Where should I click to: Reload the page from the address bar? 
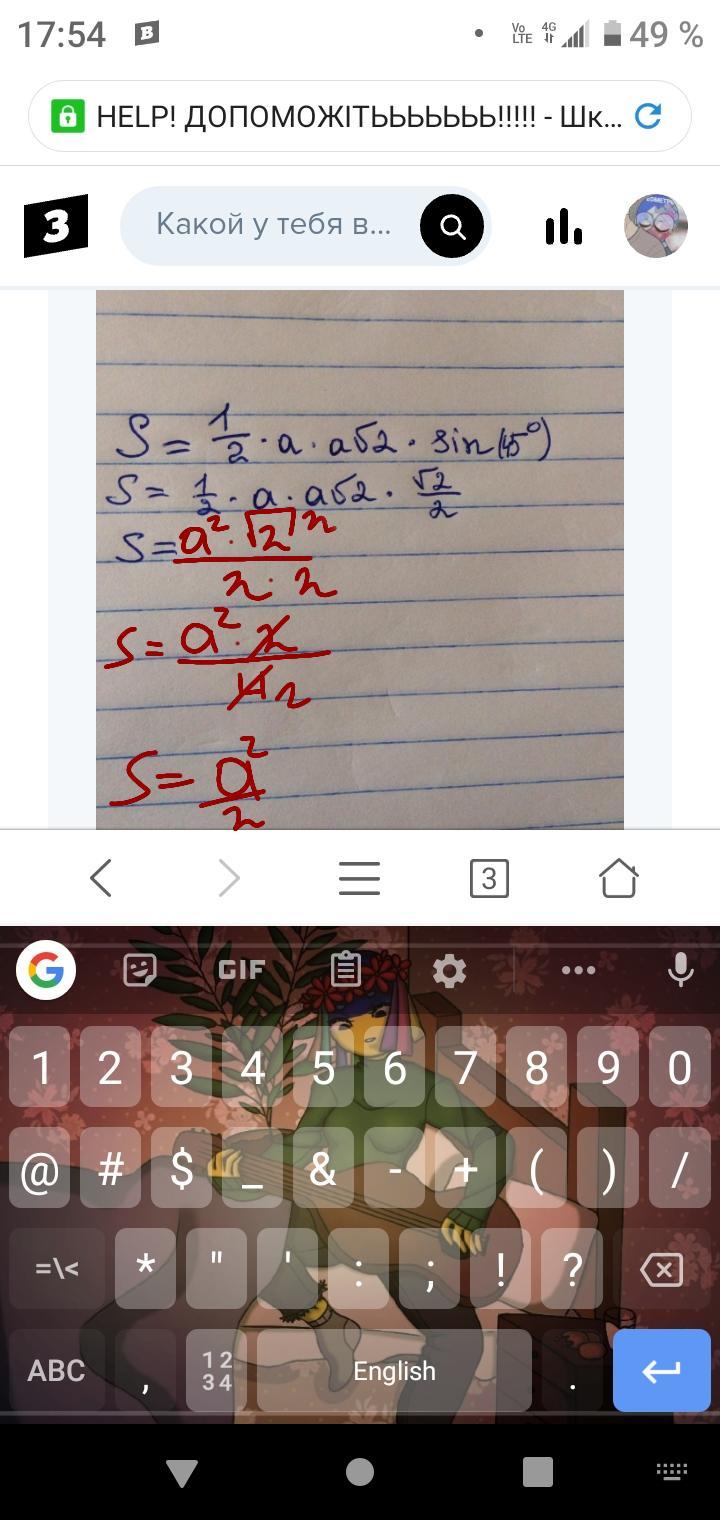(x=648, y=117)
